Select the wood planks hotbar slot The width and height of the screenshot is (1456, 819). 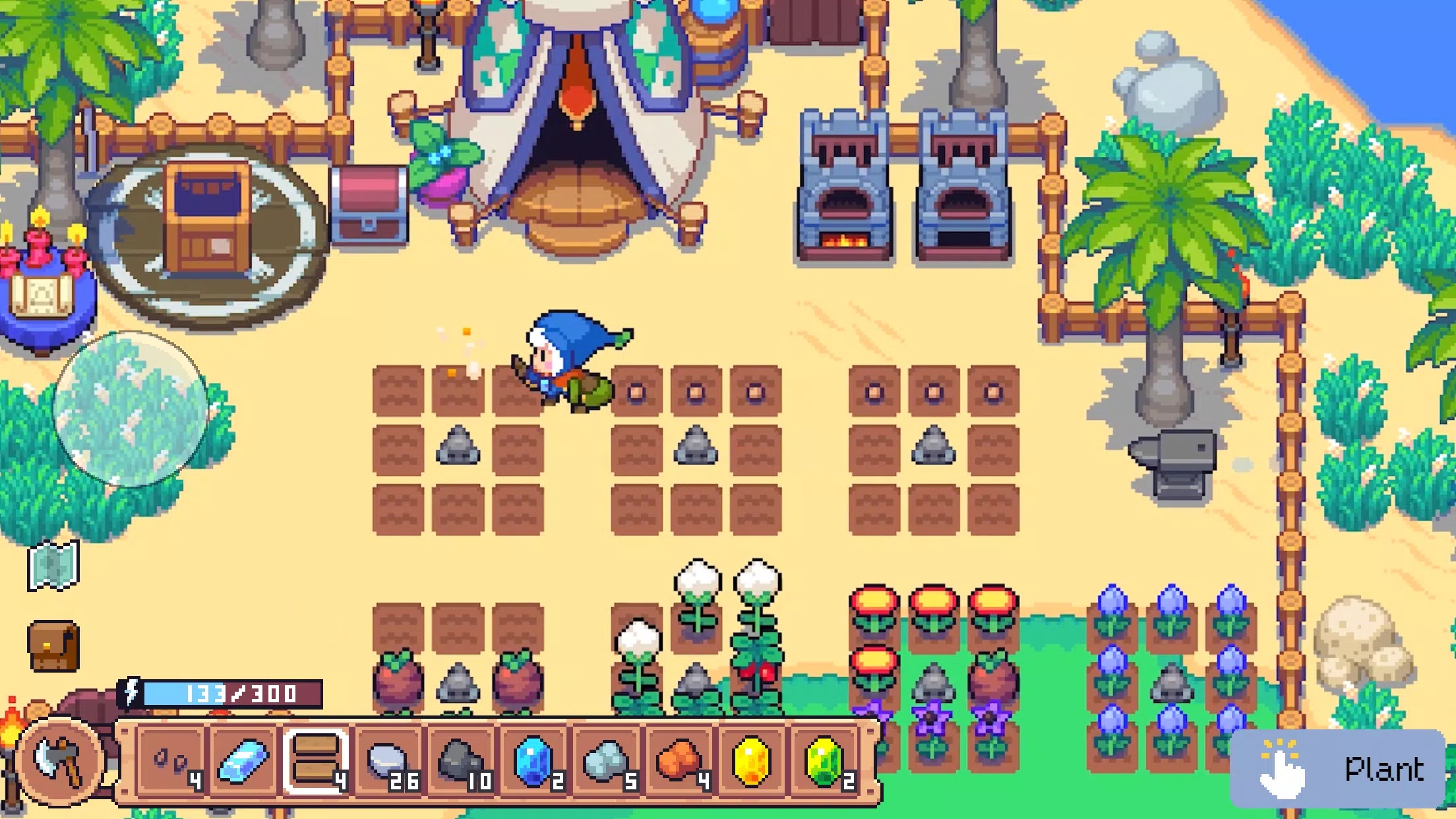[316, 762]
